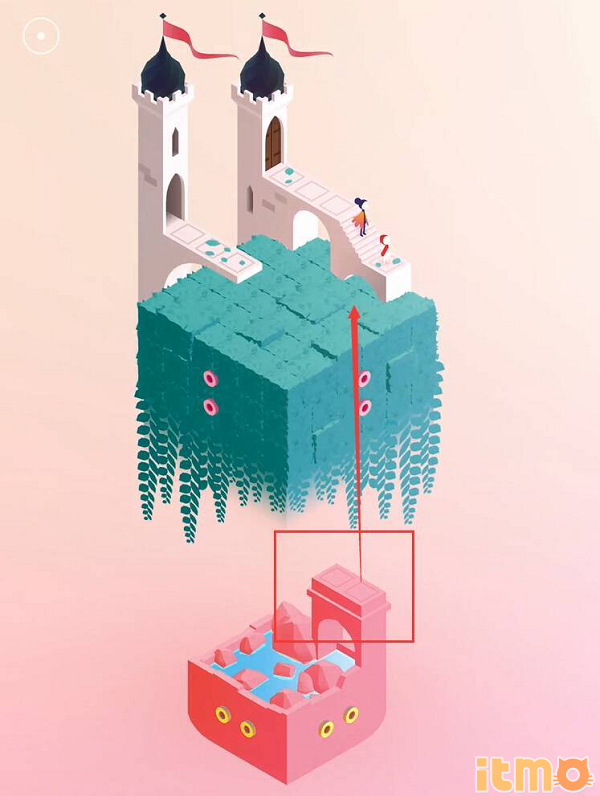Open the circular pause menu icon

[x=41, y=37]
